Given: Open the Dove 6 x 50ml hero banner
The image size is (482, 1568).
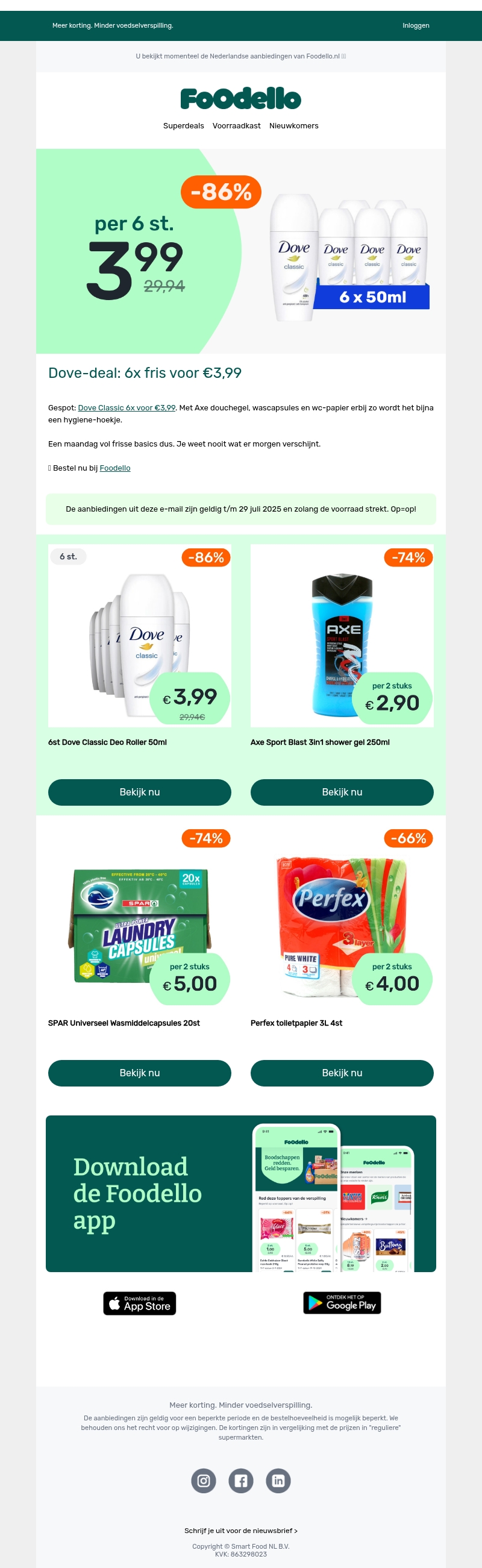Looking at the screenshot, I should 241,251.
